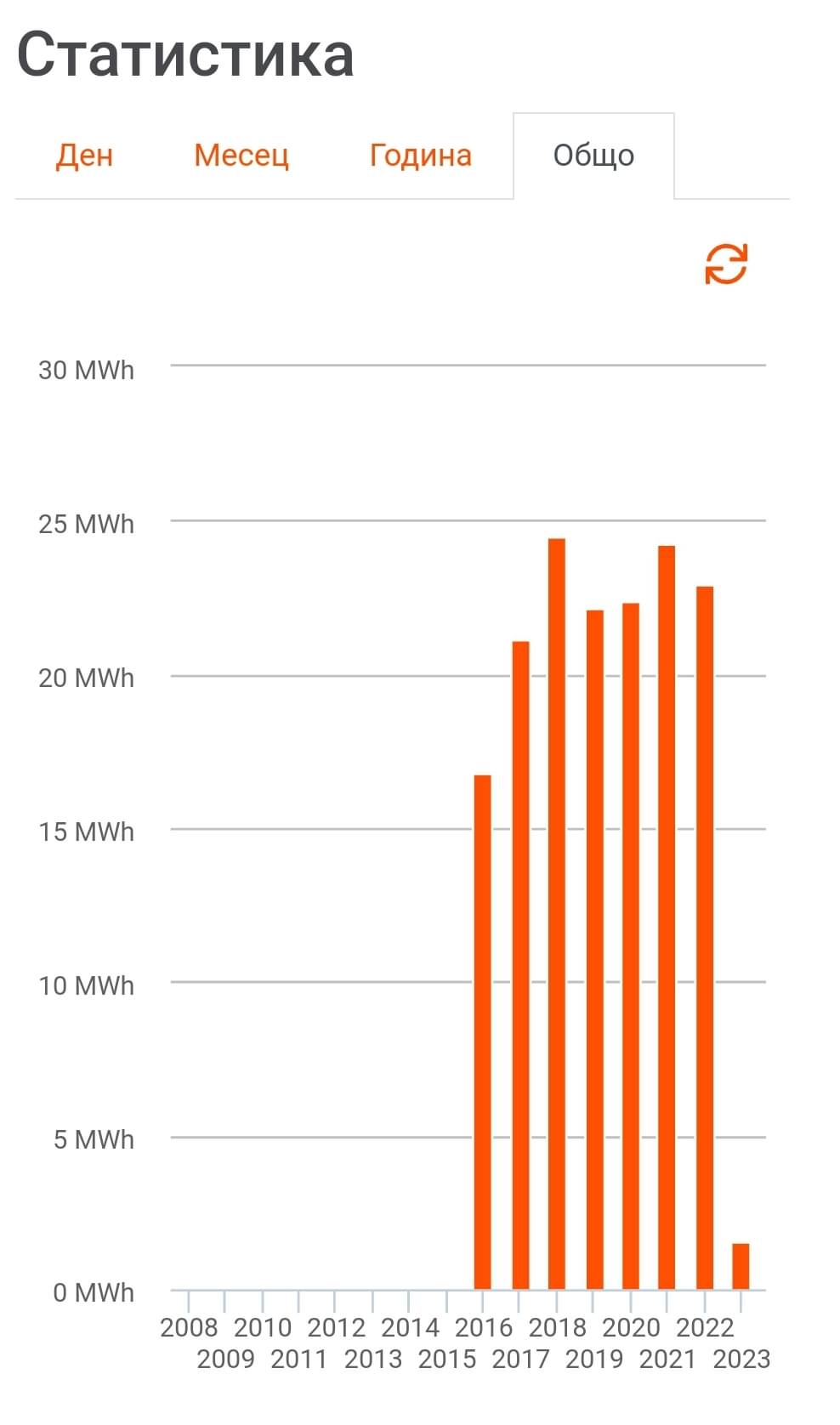
Task: Tap the Общо tab
Action: point(593,156)
